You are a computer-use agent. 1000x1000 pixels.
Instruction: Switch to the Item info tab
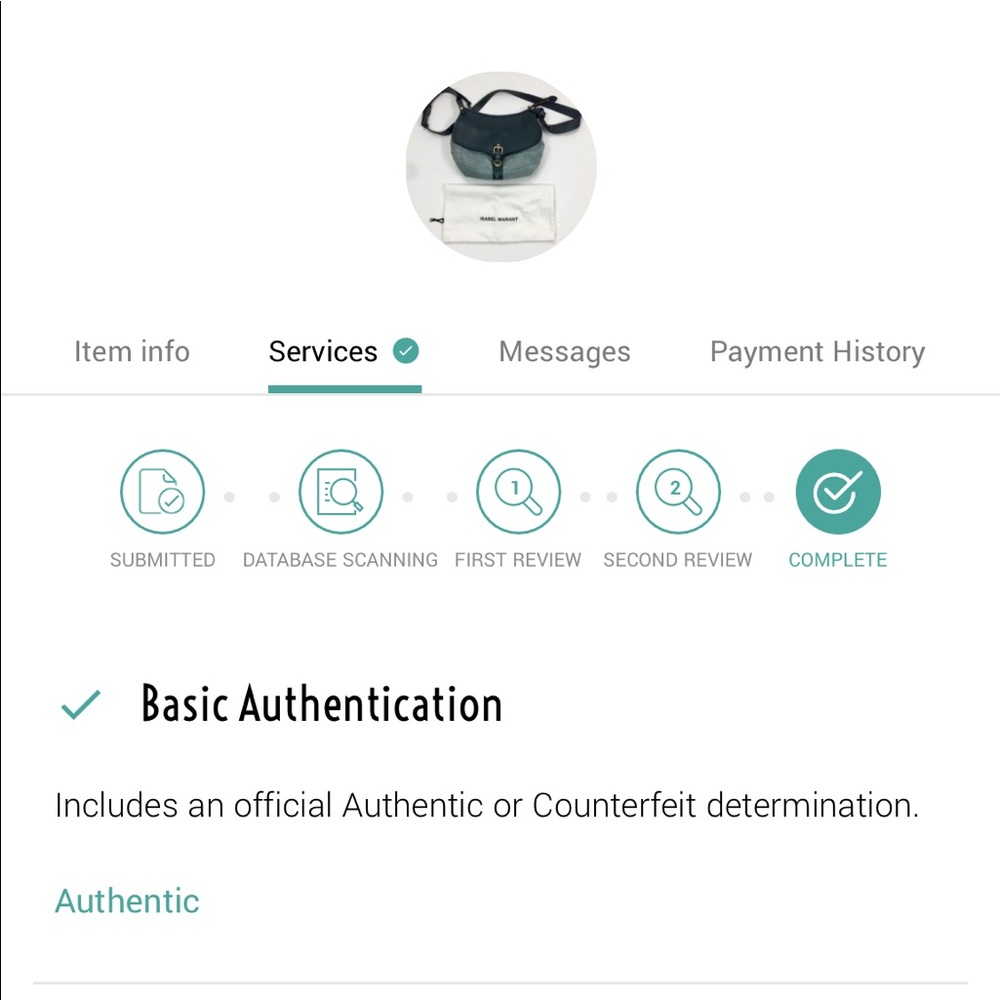click(131, 352)
